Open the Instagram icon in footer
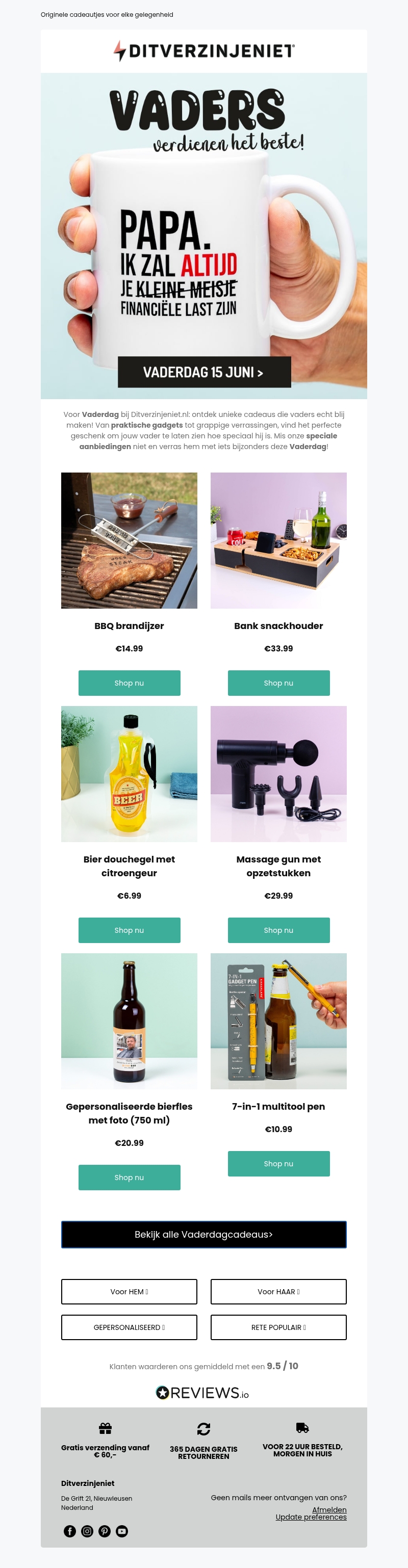The width and height of the screenshot is (408, 1568). [87, 1531]
